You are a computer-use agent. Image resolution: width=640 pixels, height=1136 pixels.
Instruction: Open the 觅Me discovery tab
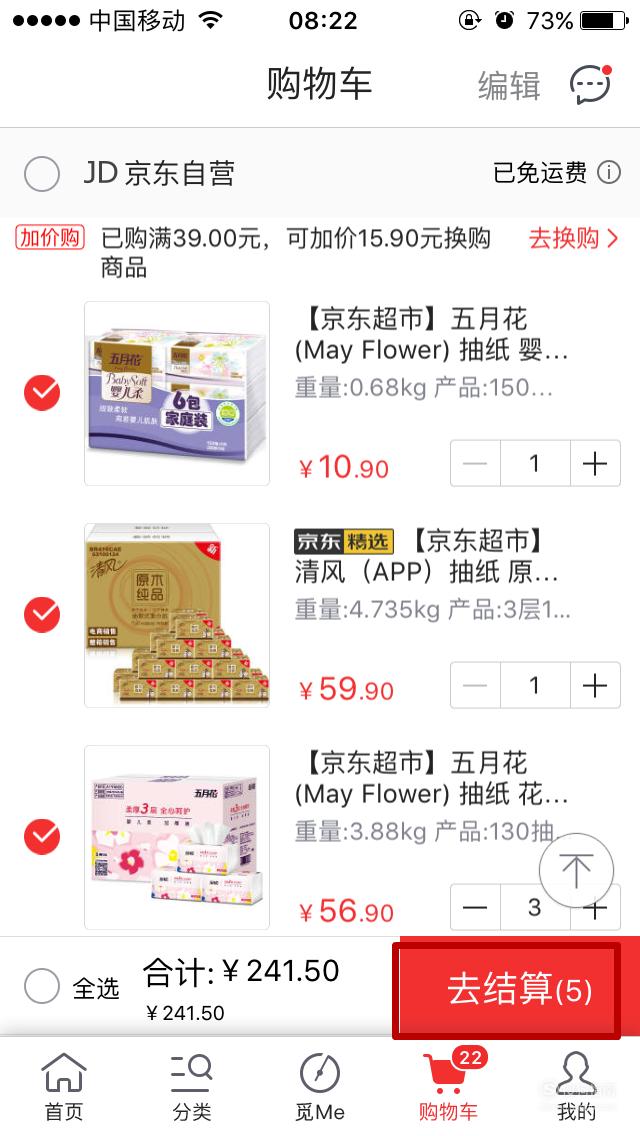tap(320, 1086)
